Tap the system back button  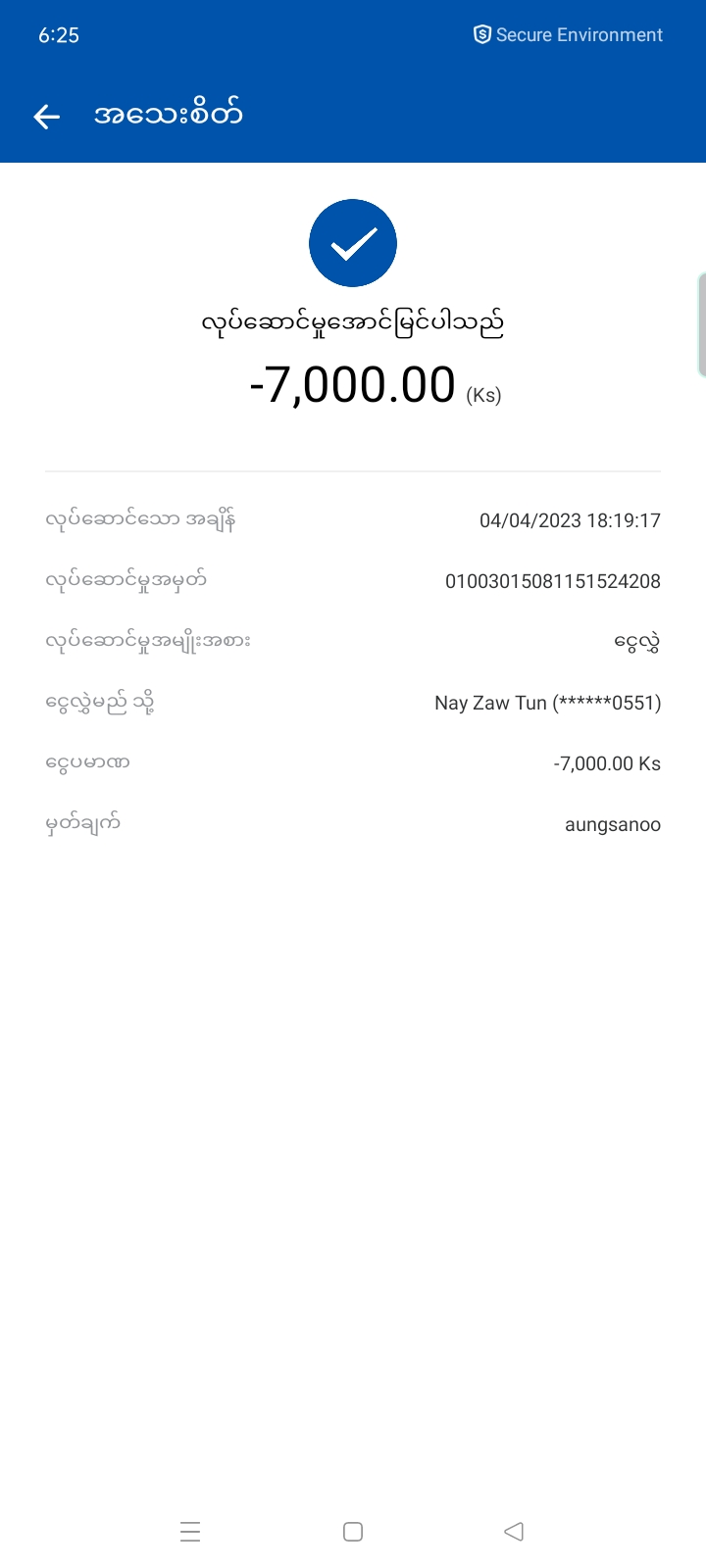click(x=514, y=1532)
